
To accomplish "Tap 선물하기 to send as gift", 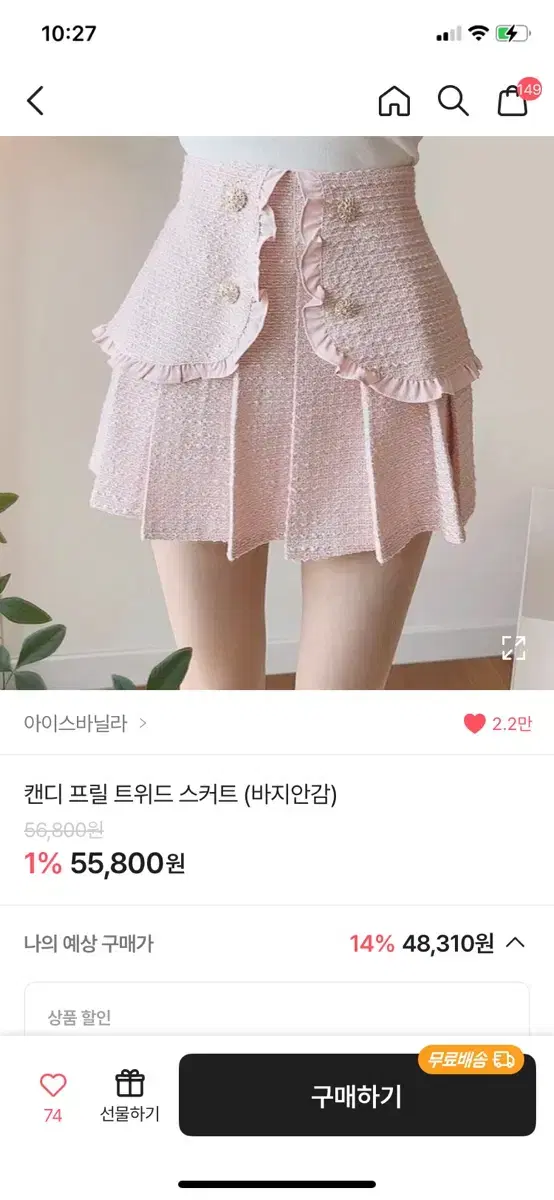I will 130,1095.
